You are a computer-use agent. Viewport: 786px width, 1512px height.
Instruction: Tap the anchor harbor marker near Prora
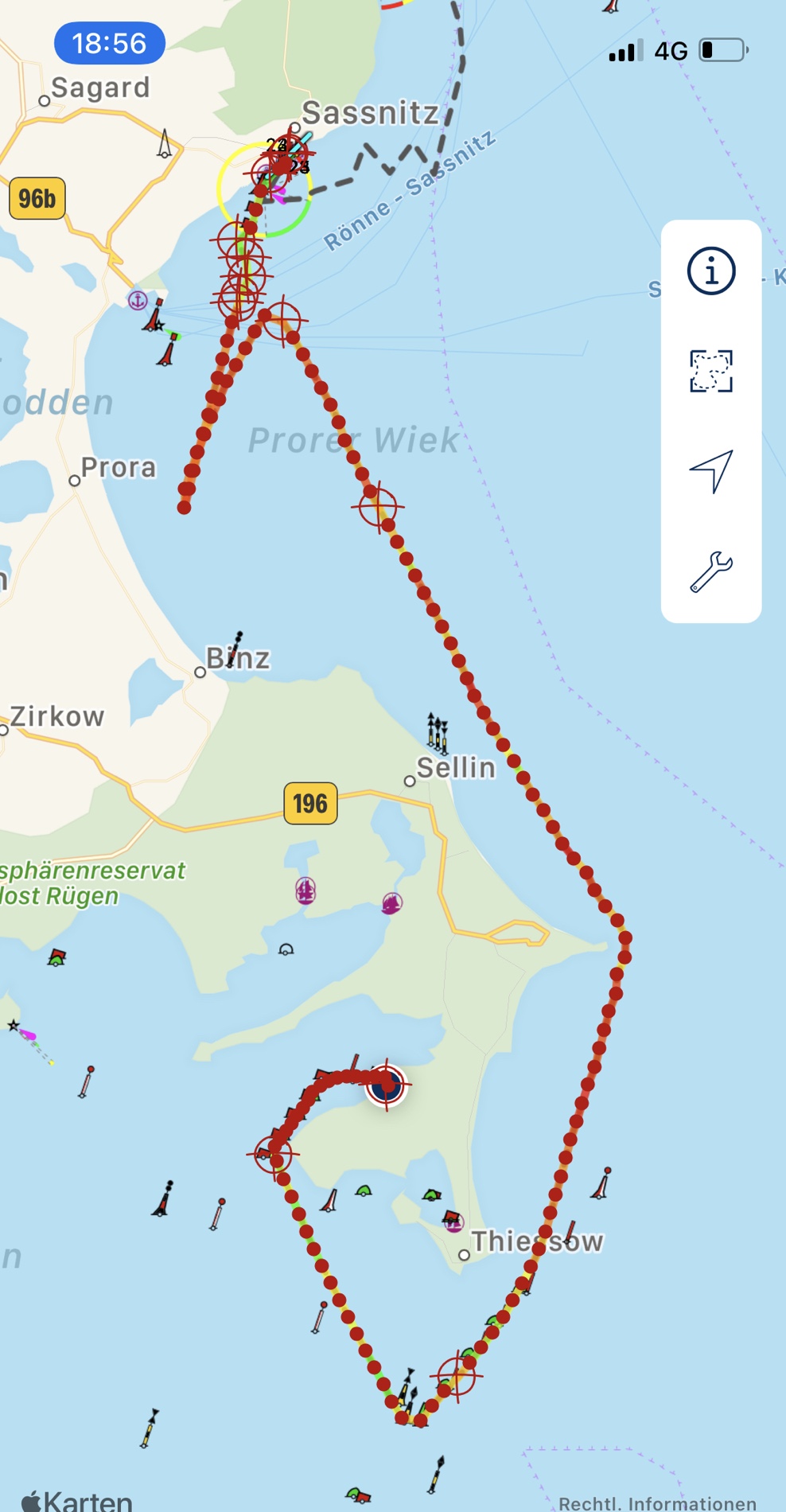click(138, 300)
